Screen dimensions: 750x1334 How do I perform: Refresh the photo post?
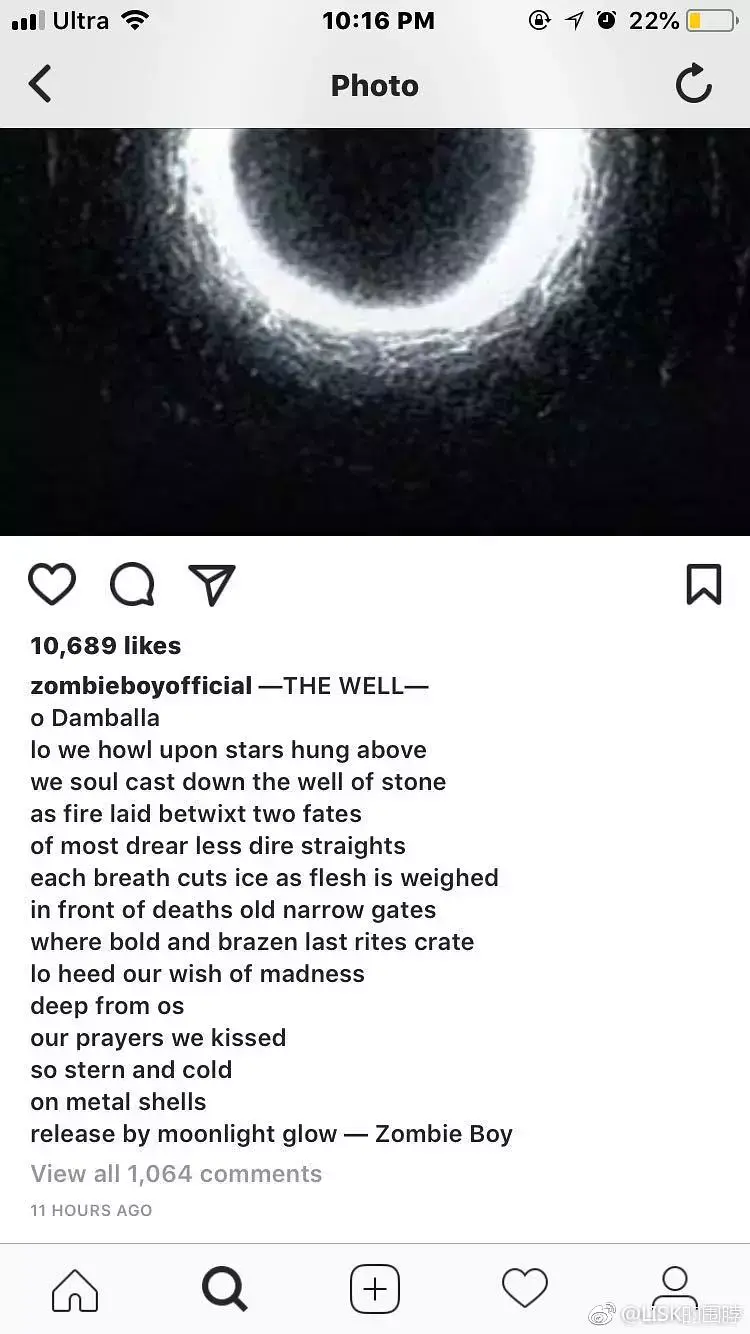coord(693,85)
